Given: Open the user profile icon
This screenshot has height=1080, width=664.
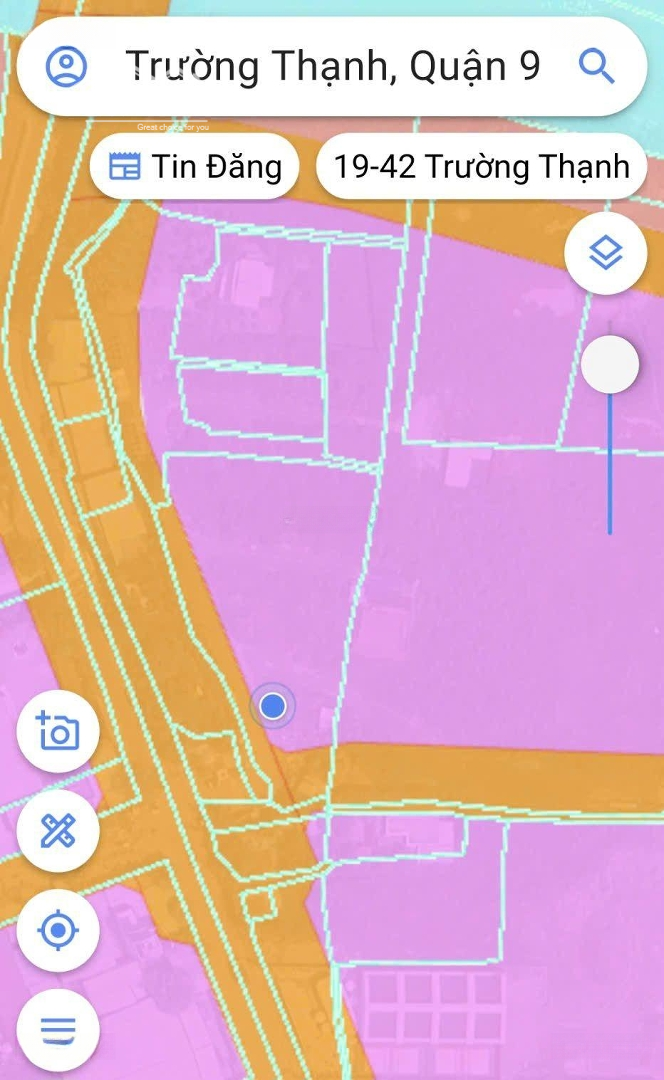Looking at the screenshot, I should pos(66,66).
